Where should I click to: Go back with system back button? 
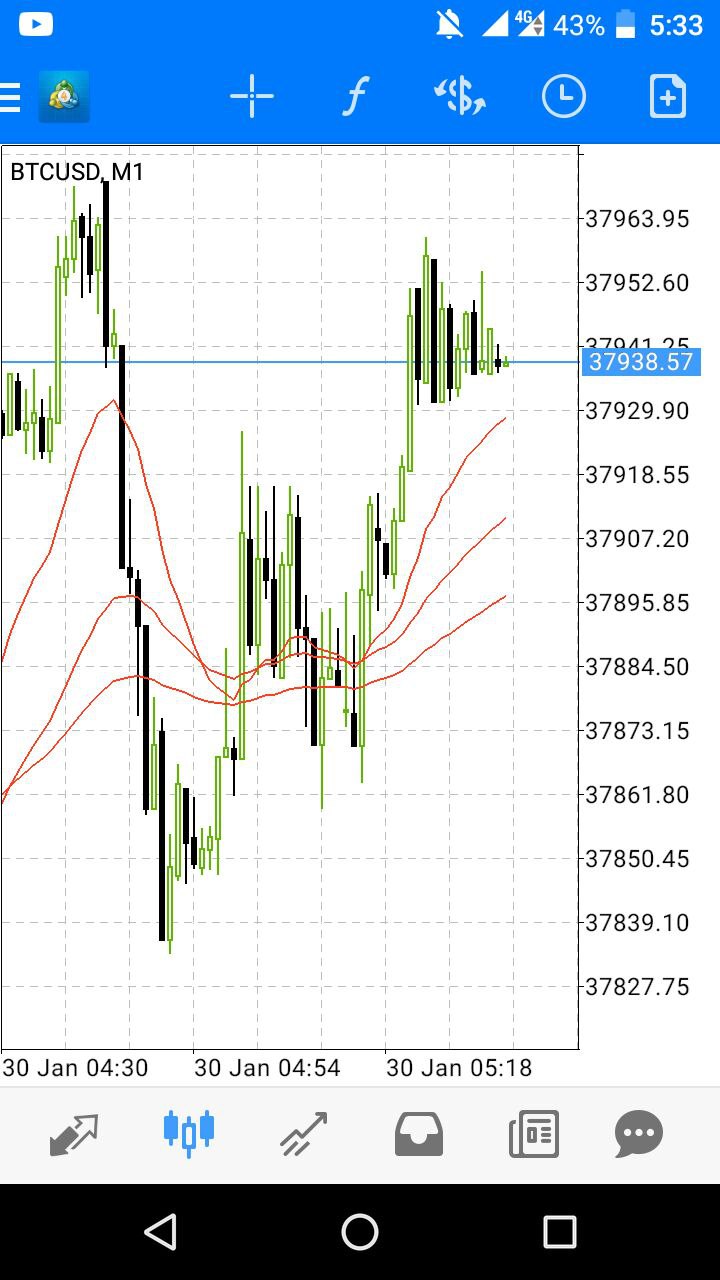coord(160,1232)
